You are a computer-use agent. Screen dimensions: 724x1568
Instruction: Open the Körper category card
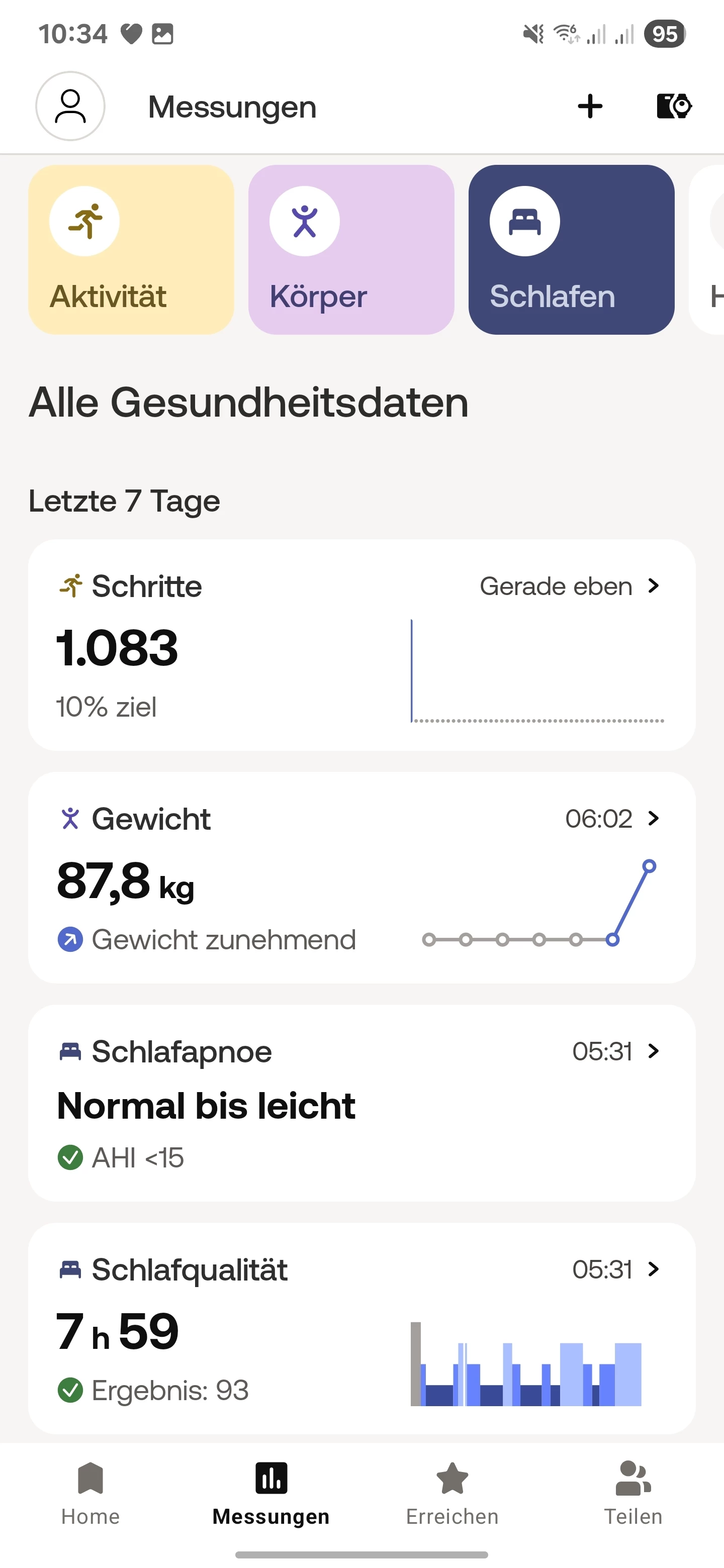[351, 250]
